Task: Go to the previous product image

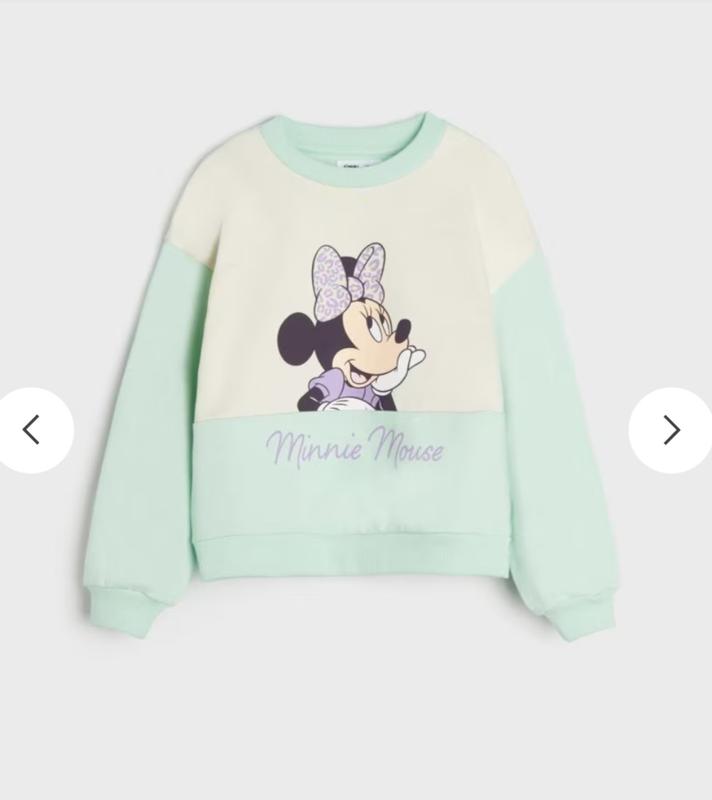Action: pyautogui.click(x=31, y=430)
